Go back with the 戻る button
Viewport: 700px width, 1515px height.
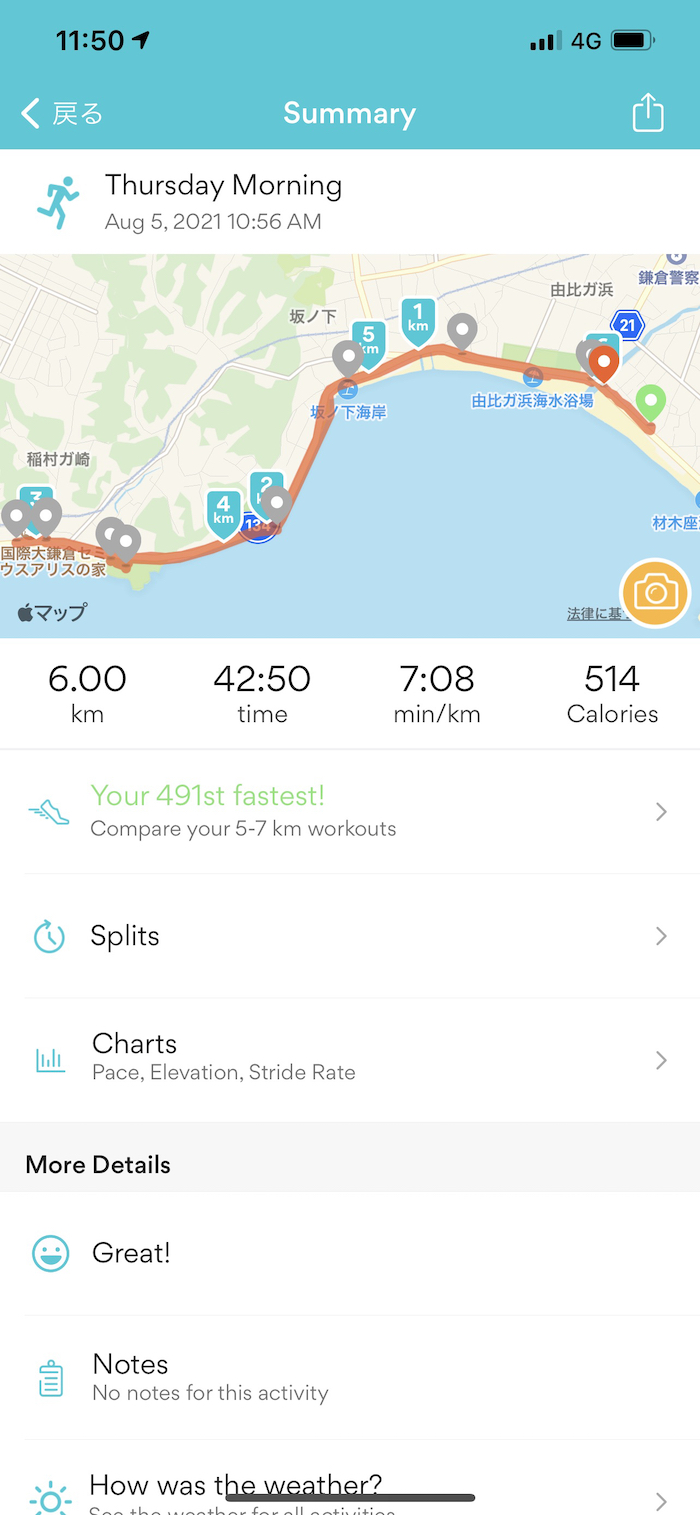(x=62, y=113)
